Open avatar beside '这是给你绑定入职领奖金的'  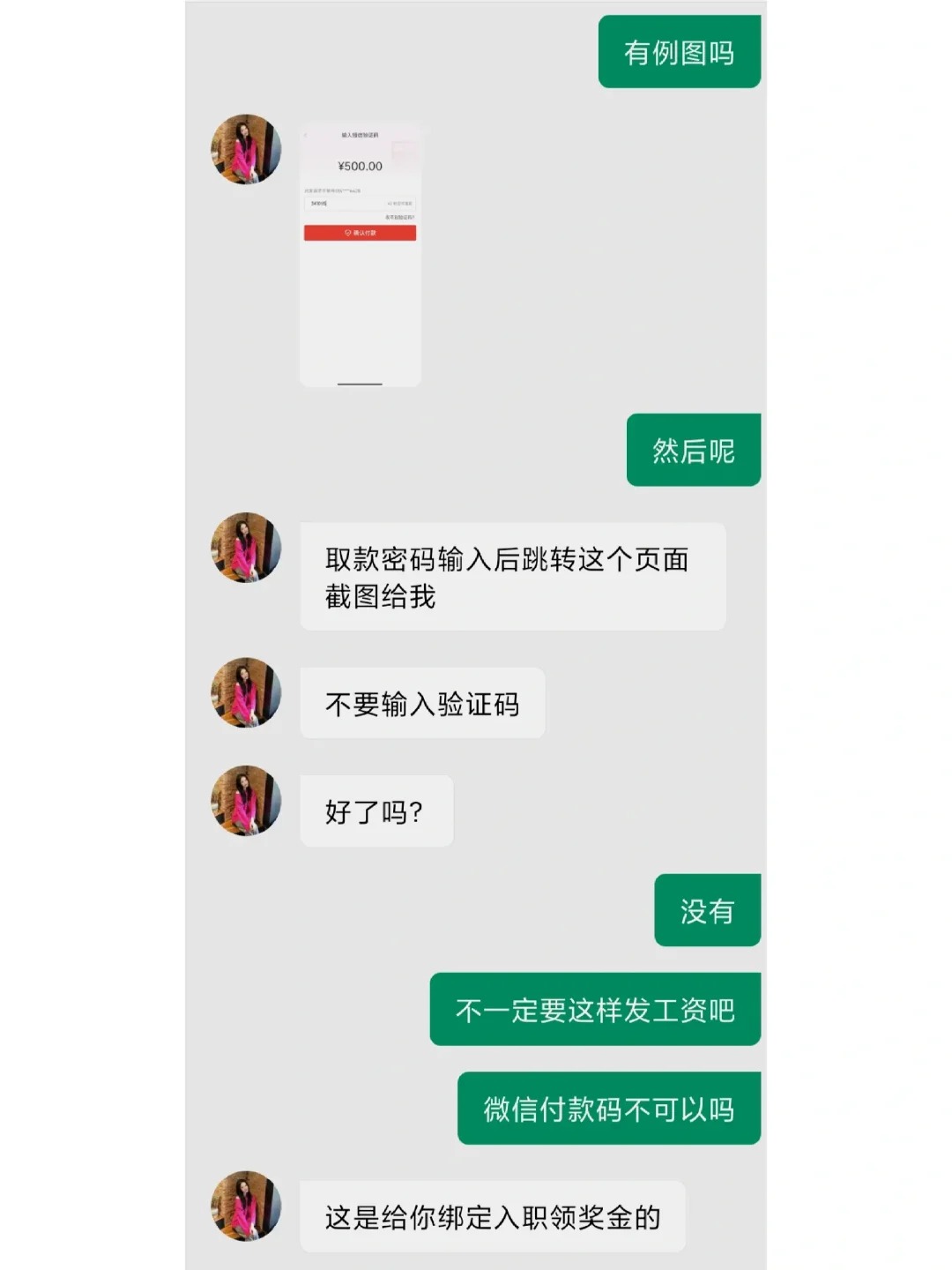[x=246, y=1206]
